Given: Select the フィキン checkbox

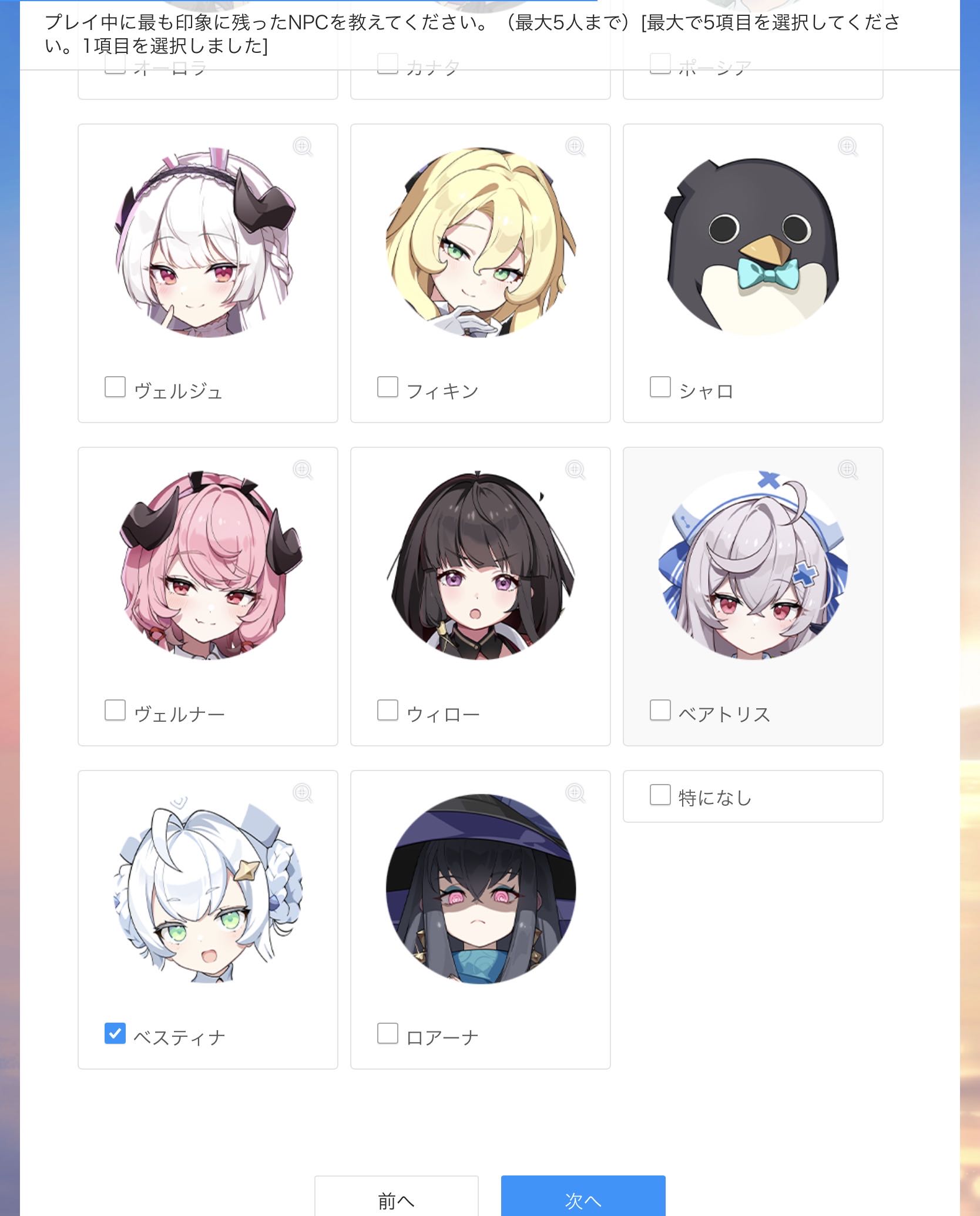Looking at the screenshot, I should tap(387, 387).
